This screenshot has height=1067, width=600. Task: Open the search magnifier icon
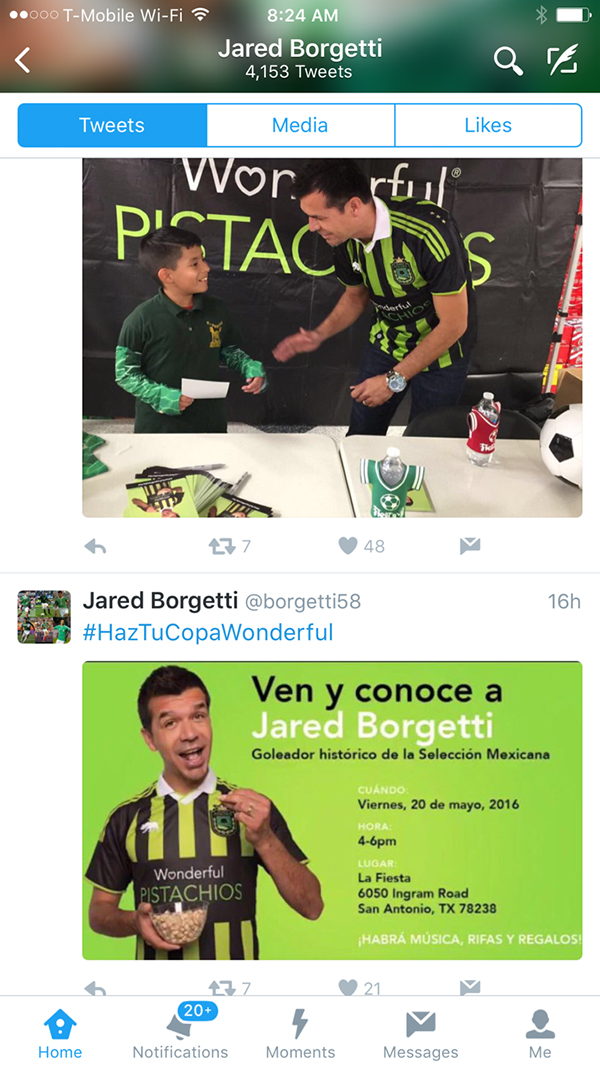(508, 61)
